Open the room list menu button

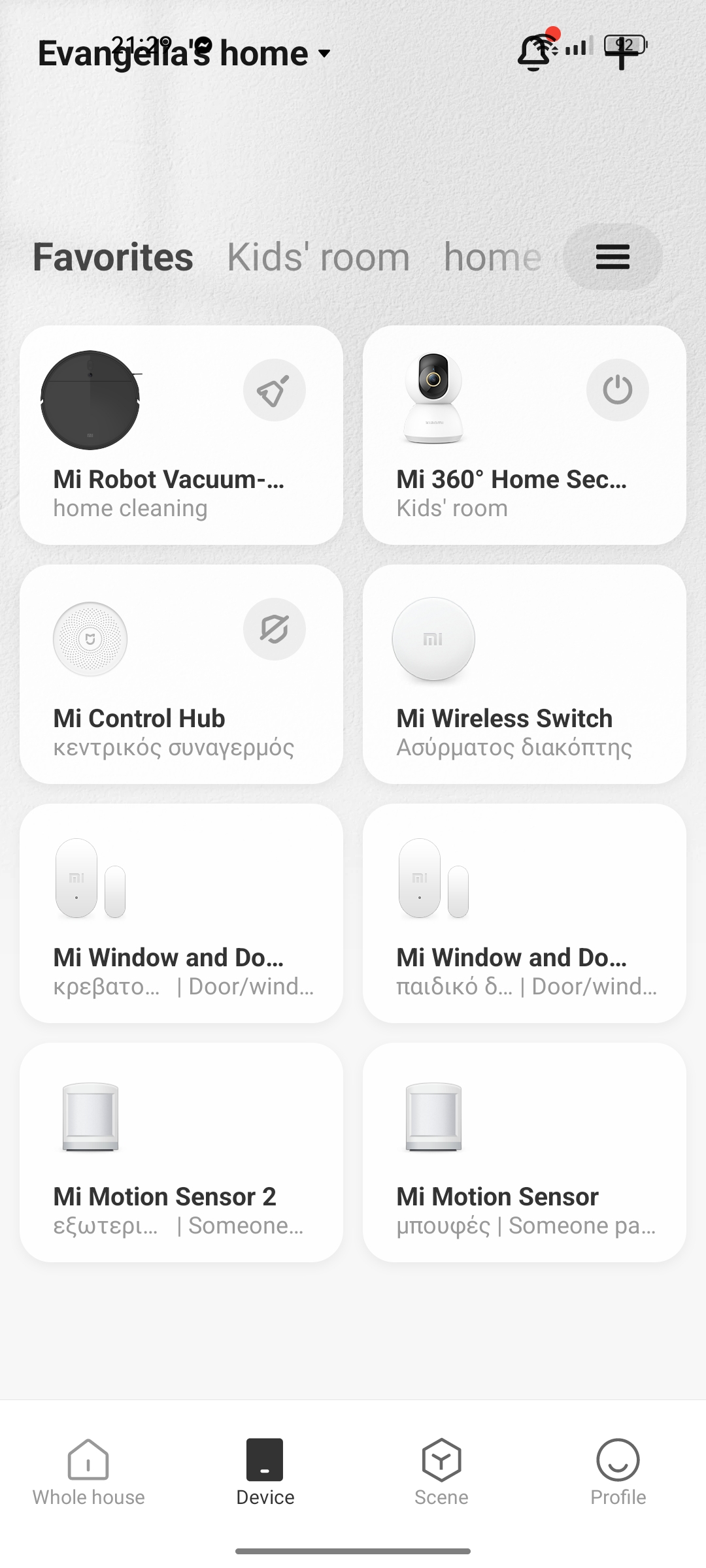tap(613, 257)
